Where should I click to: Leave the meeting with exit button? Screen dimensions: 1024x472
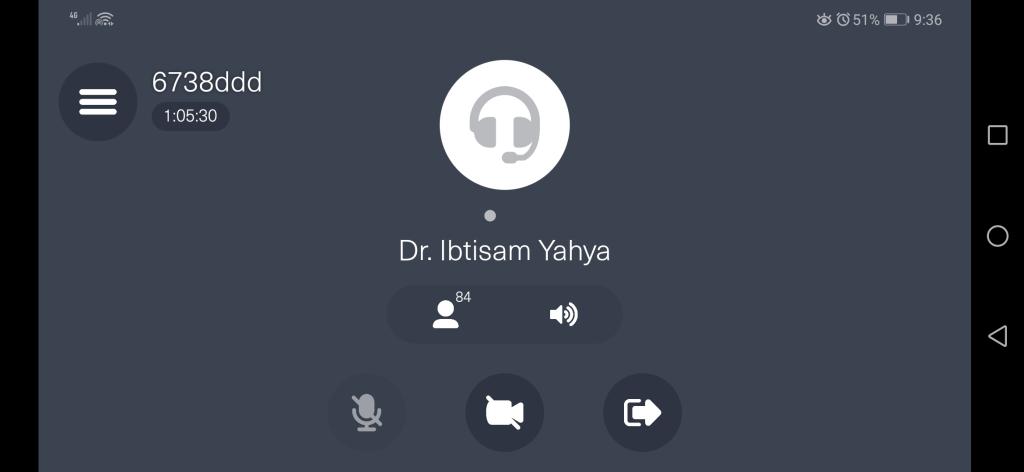[642, 412]
